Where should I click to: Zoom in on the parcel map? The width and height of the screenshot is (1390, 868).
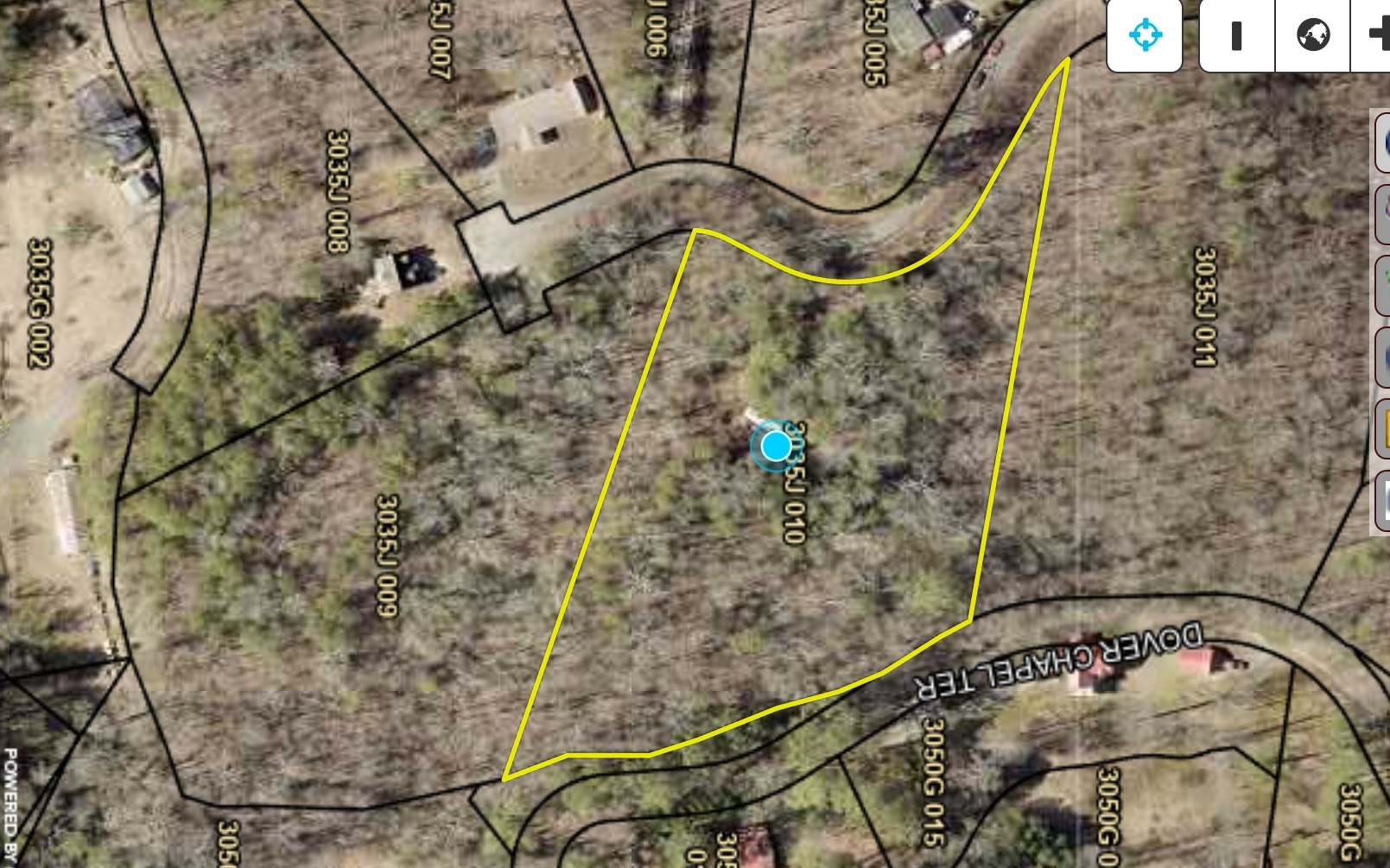click(x=1377, y=35)
